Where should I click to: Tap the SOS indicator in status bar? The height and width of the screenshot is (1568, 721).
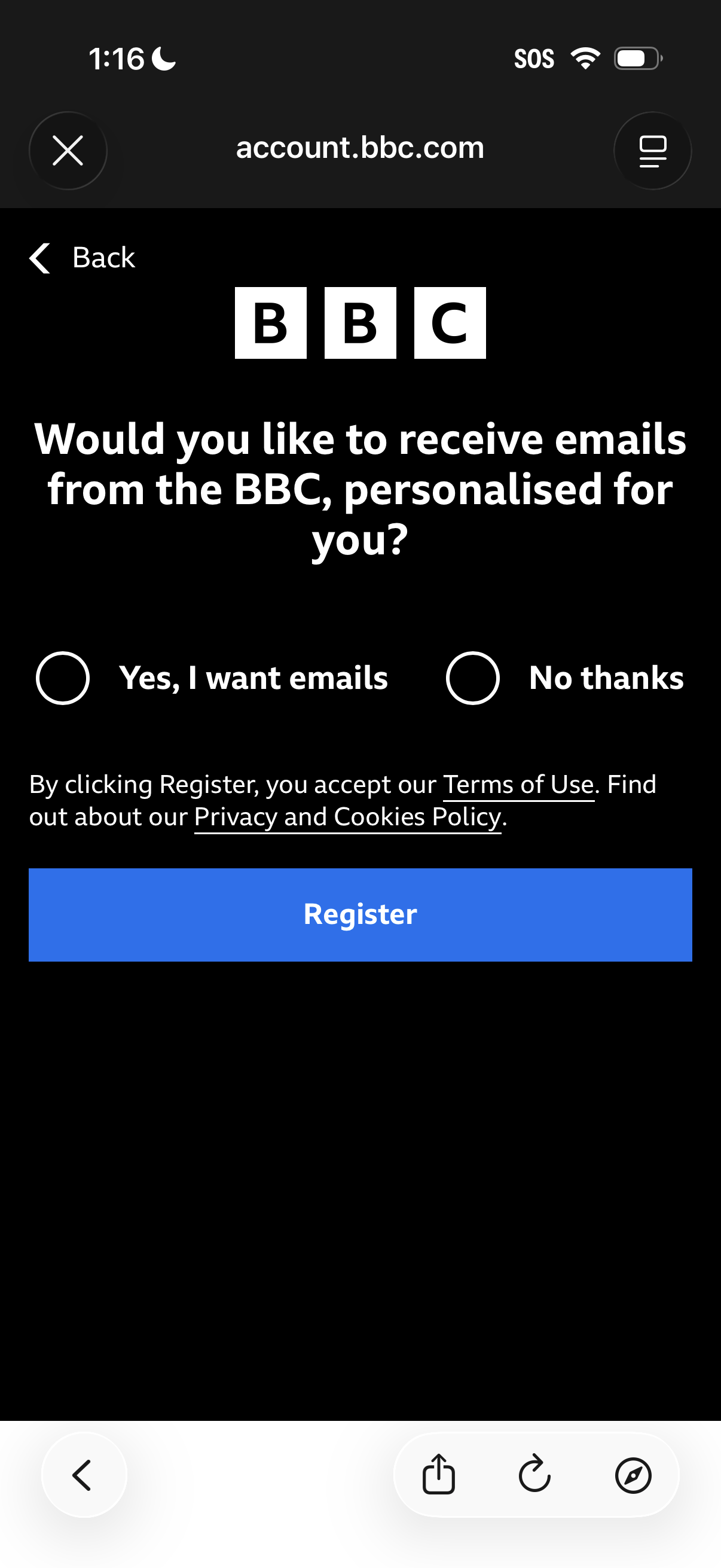click(x=534, y=58)
